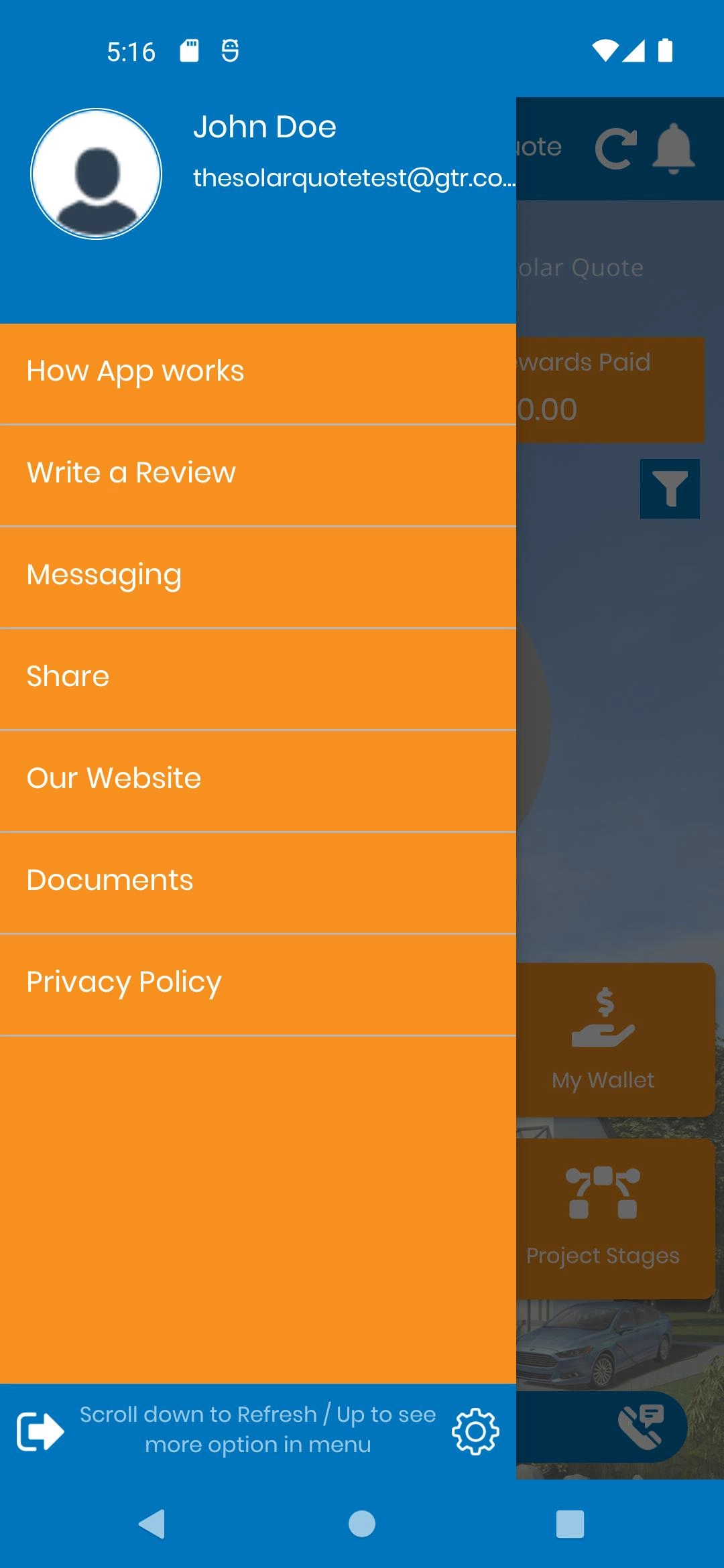Go back with the system back button

coord(152,1524)
